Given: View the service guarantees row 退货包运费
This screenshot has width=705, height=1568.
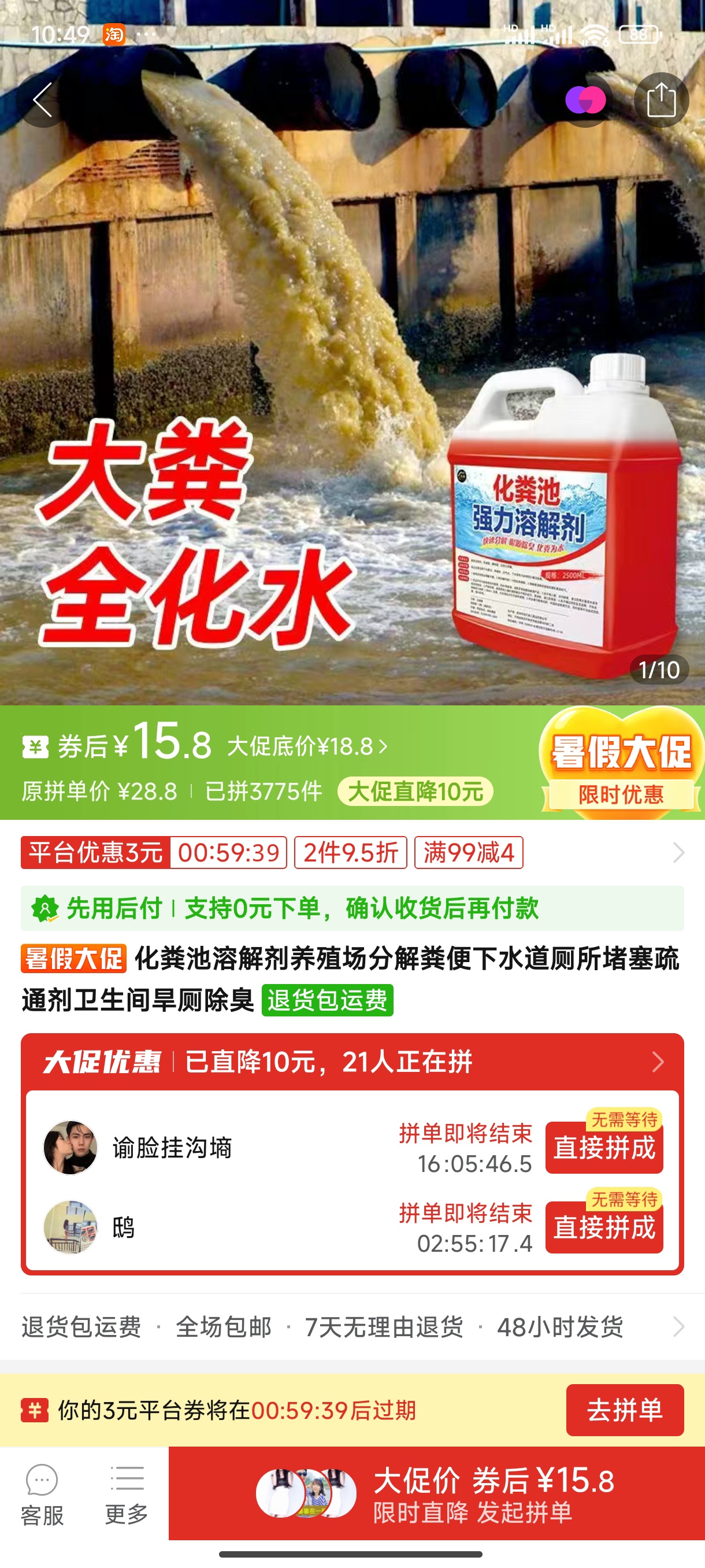Looking at the screenshot, I should coord(351,1327).
